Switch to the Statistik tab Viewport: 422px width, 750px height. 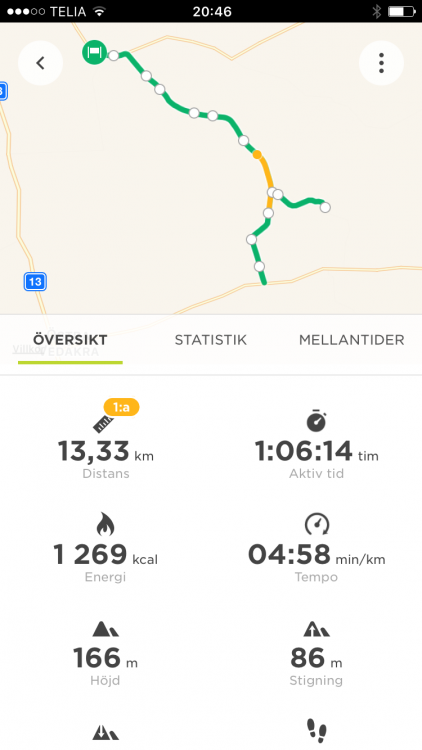211,340
